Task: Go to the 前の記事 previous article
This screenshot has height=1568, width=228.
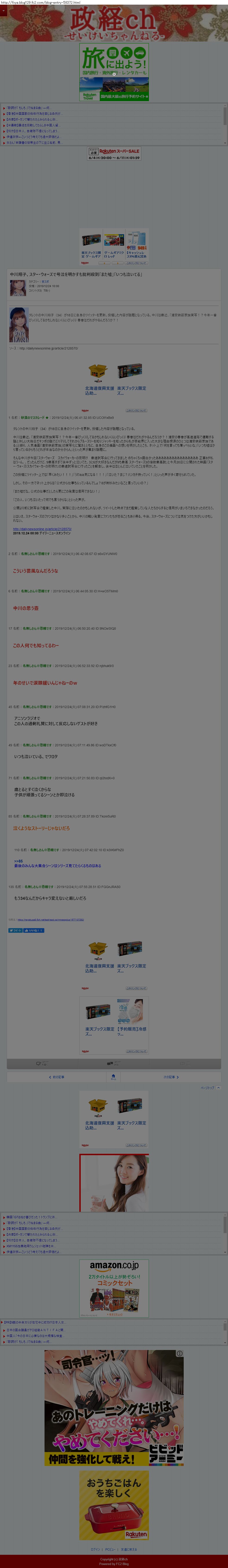Action: (57, 1077)
